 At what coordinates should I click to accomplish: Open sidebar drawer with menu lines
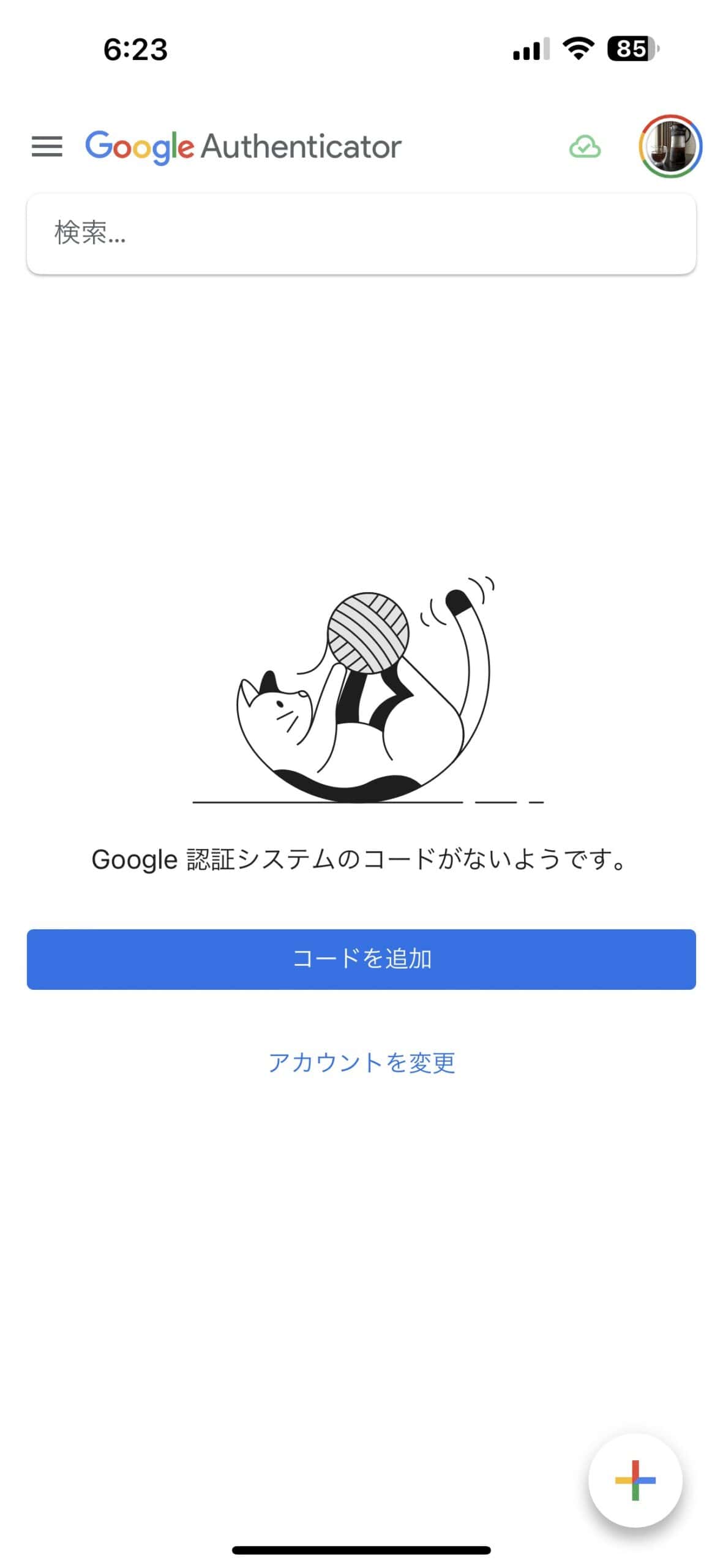point(45,146)
